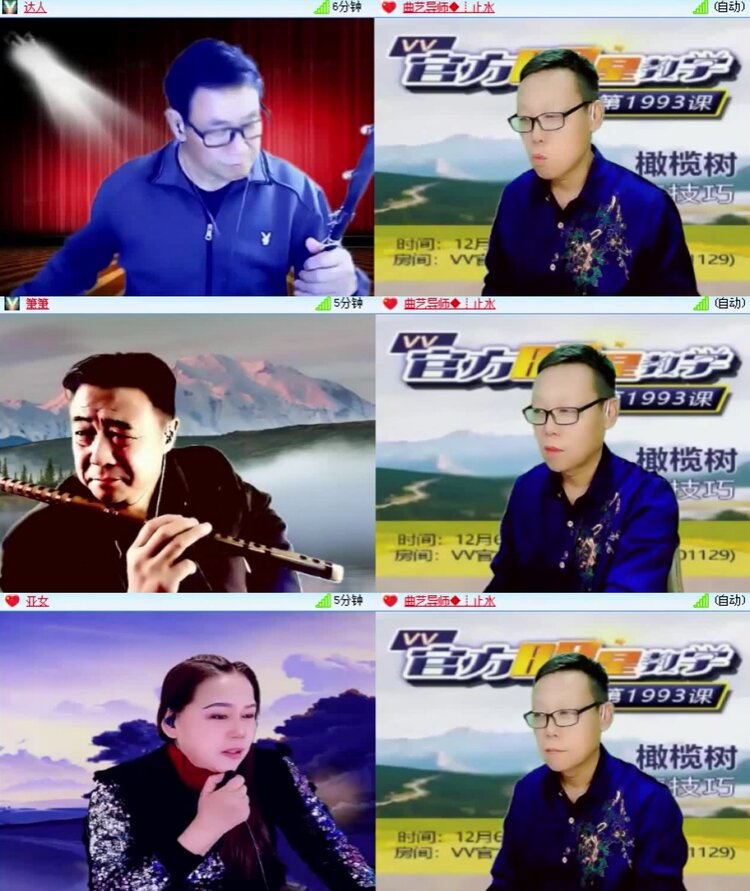
Task: Open the (自动) selector on the middle row
Action: pos(727,300)
